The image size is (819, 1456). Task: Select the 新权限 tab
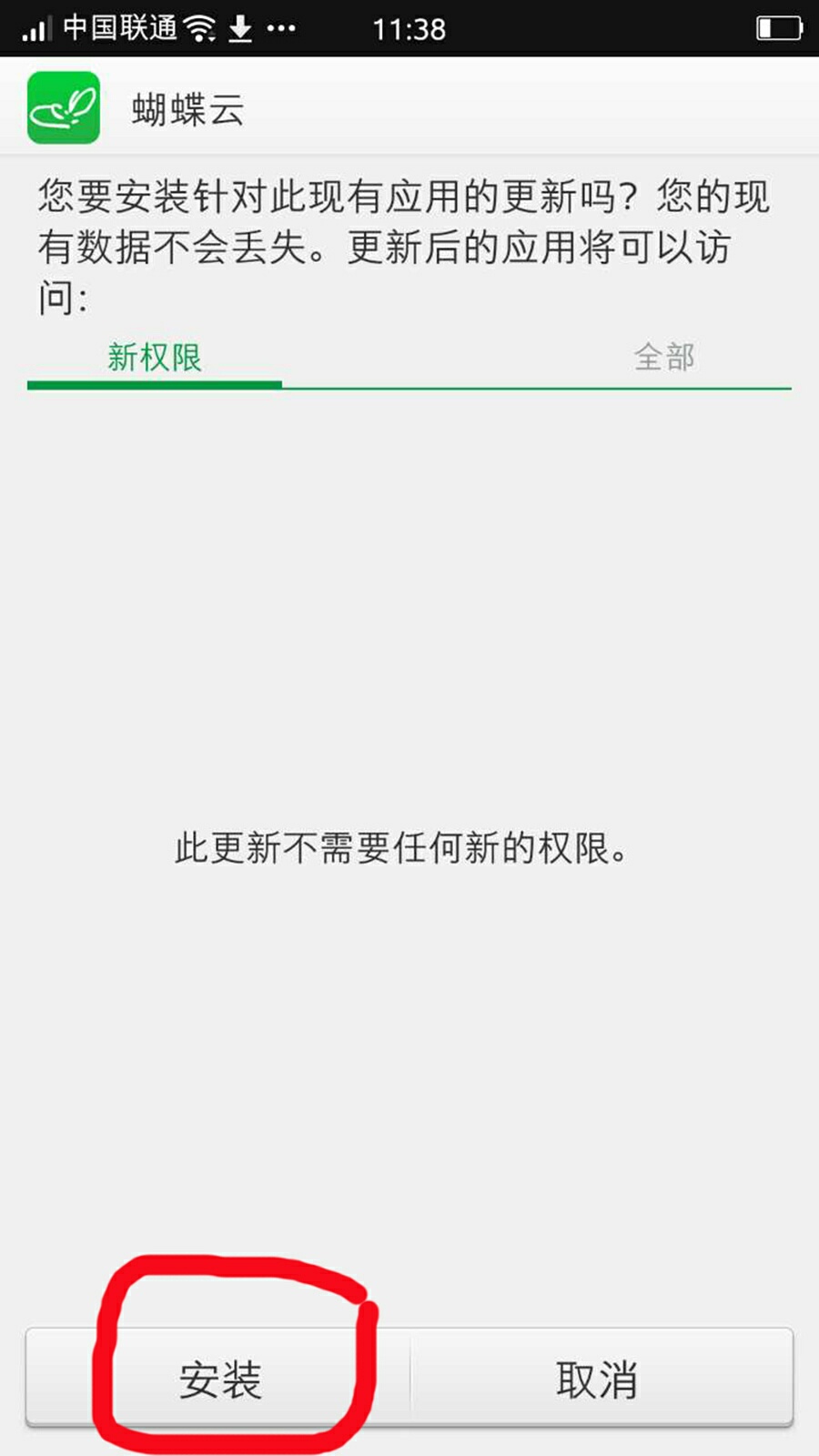click(x=155, y=357)
